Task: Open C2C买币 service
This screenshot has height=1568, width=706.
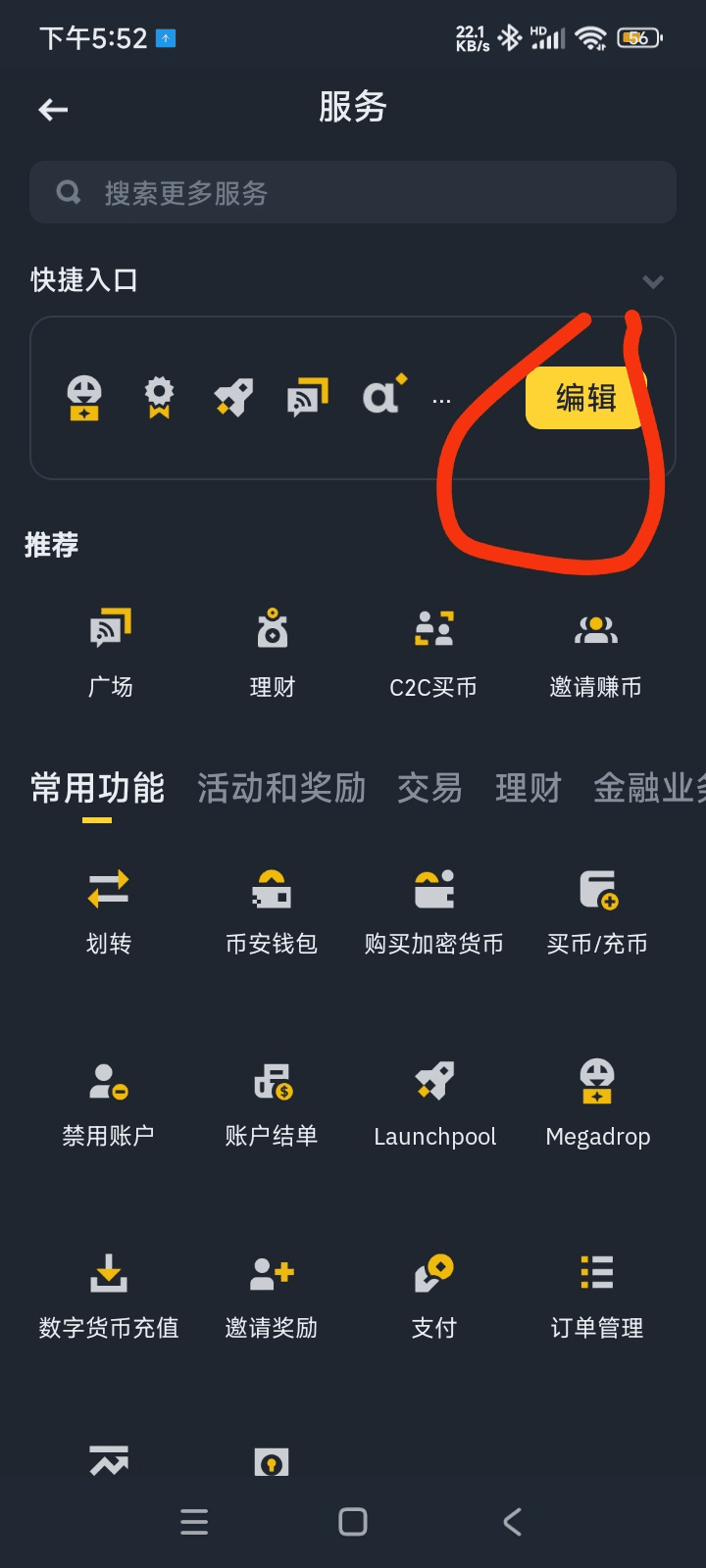Action: point(433,649)
